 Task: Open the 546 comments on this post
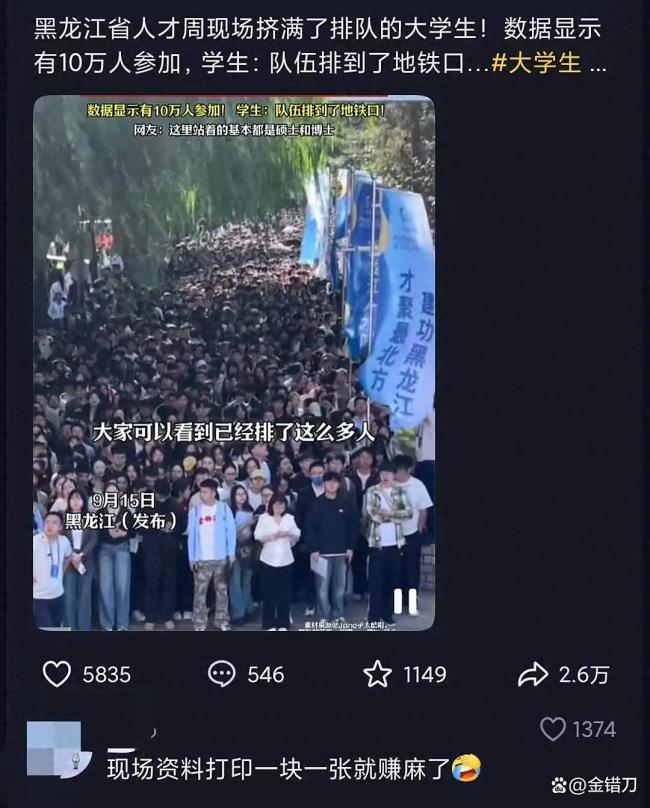[x=222, y=674]
